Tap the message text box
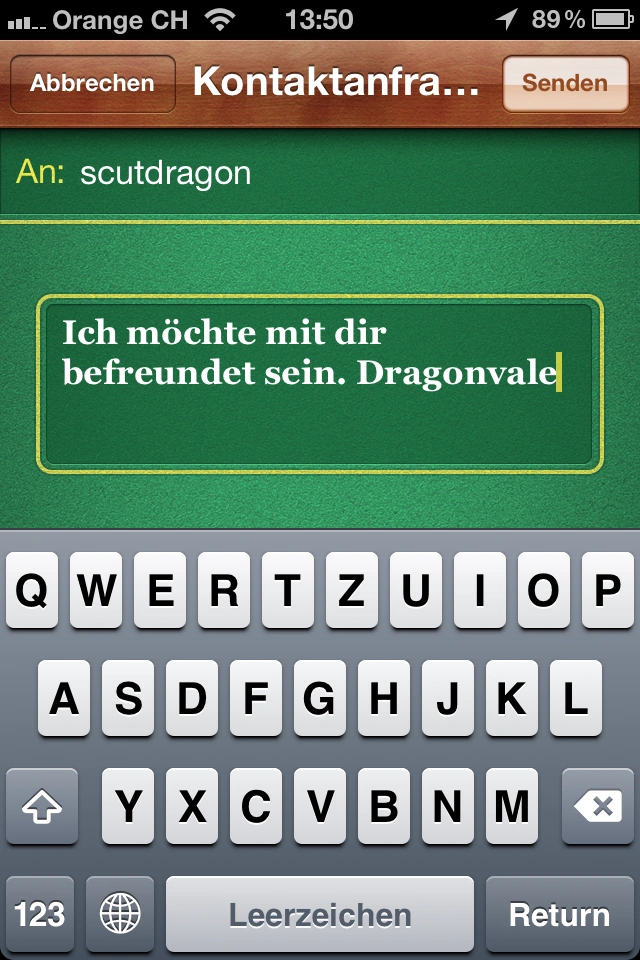Image resolution: width=640 pixels, height=960 pixels. point(320,383)
